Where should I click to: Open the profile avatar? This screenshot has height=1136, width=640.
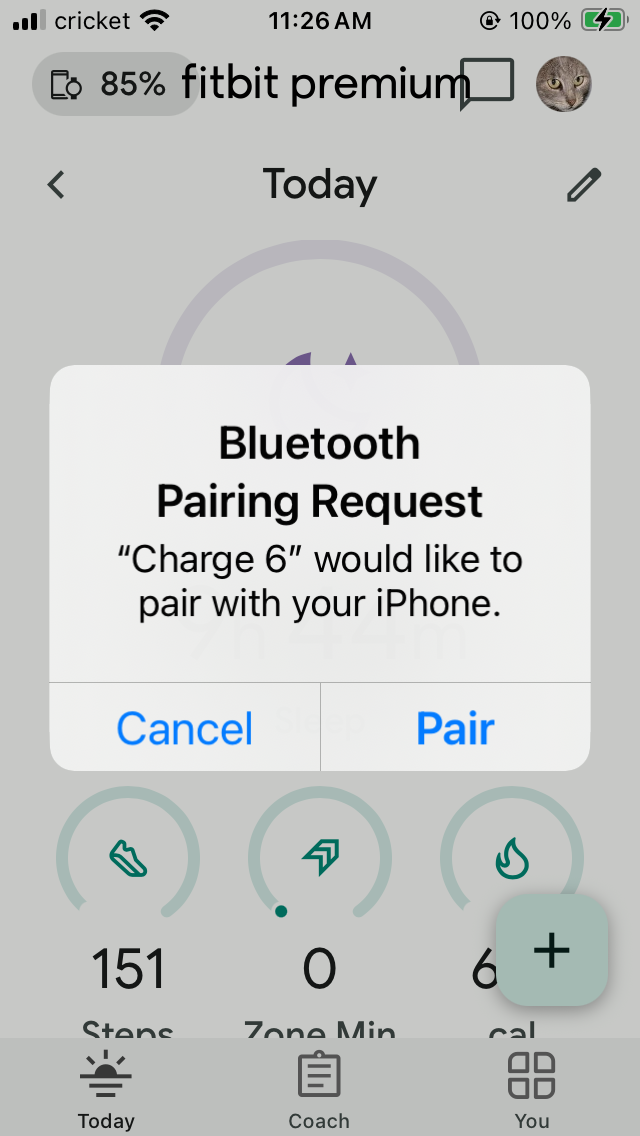click(x=564, y=84)
